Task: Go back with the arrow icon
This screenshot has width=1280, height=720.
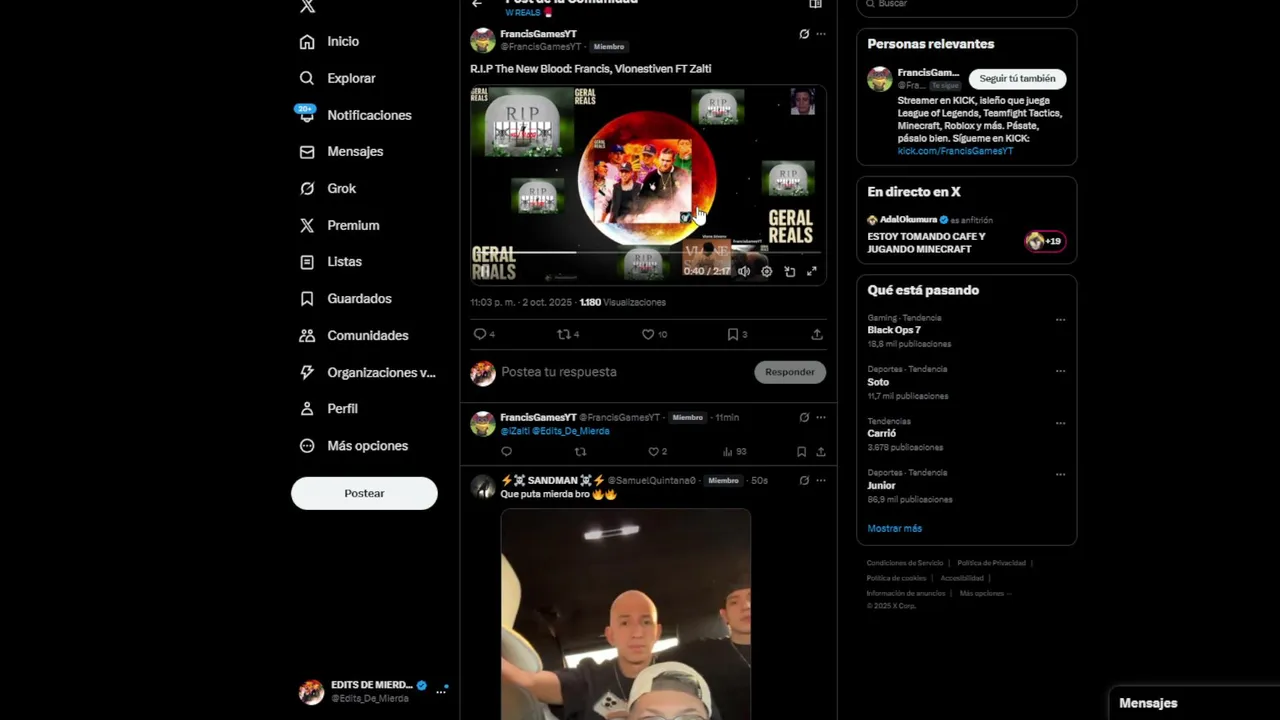Action: click(x=477, y=4)
